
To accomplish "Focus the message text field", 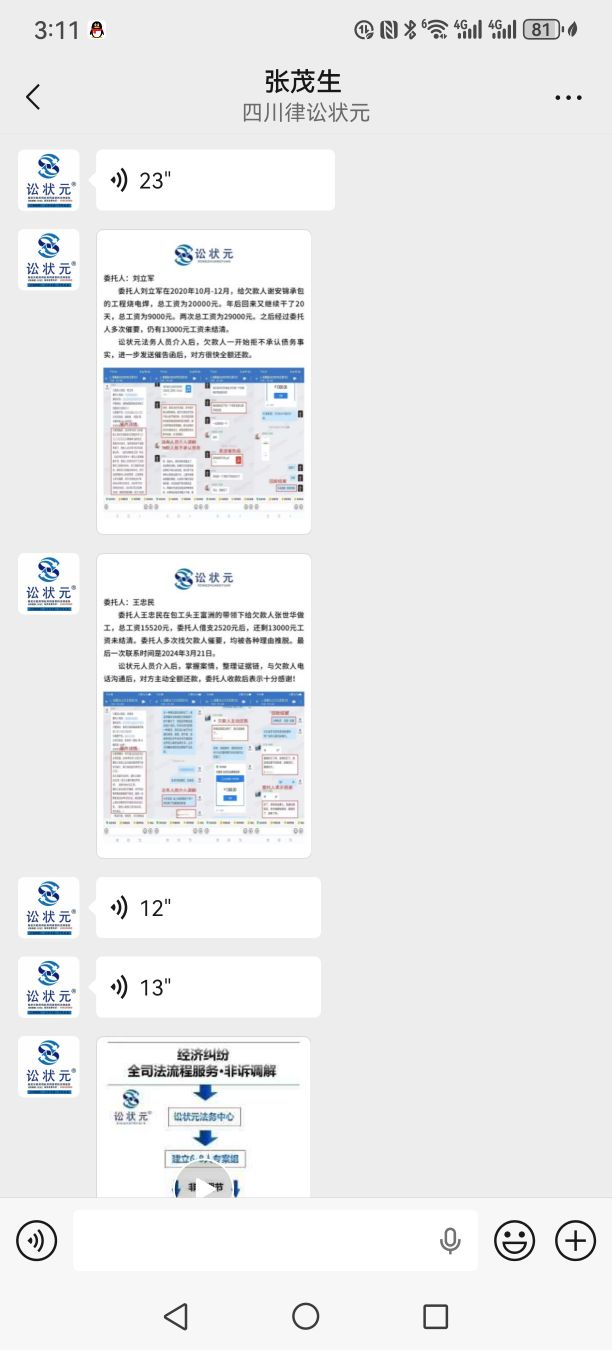I will 255,1241.
